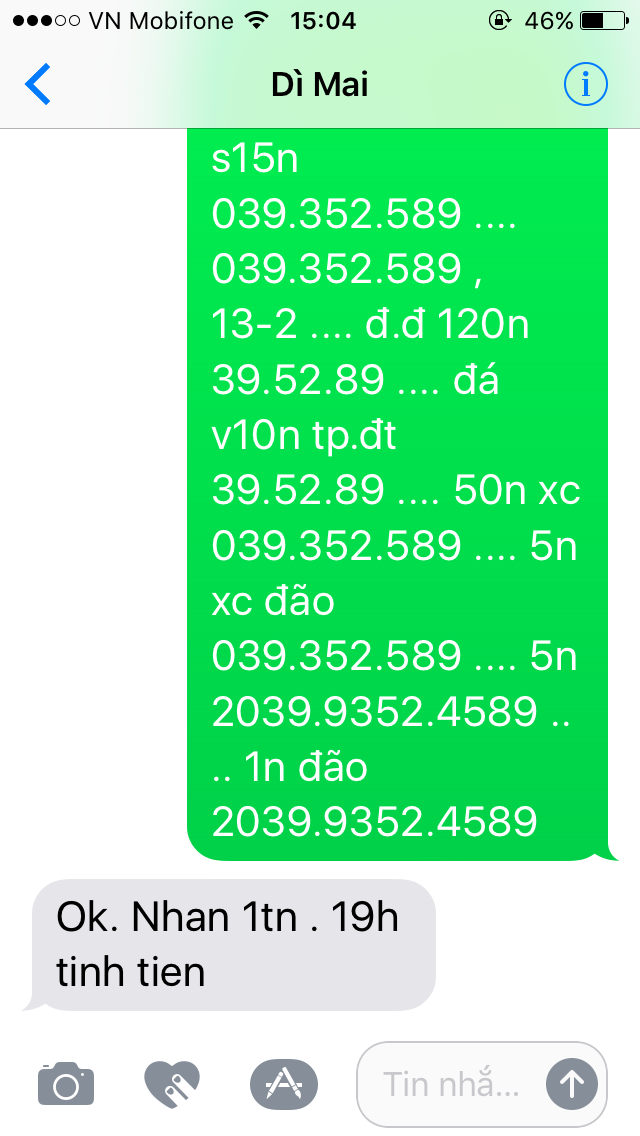Open the iMessage App Store drawer
The image size is (640, 1136).
point(283,1082)
